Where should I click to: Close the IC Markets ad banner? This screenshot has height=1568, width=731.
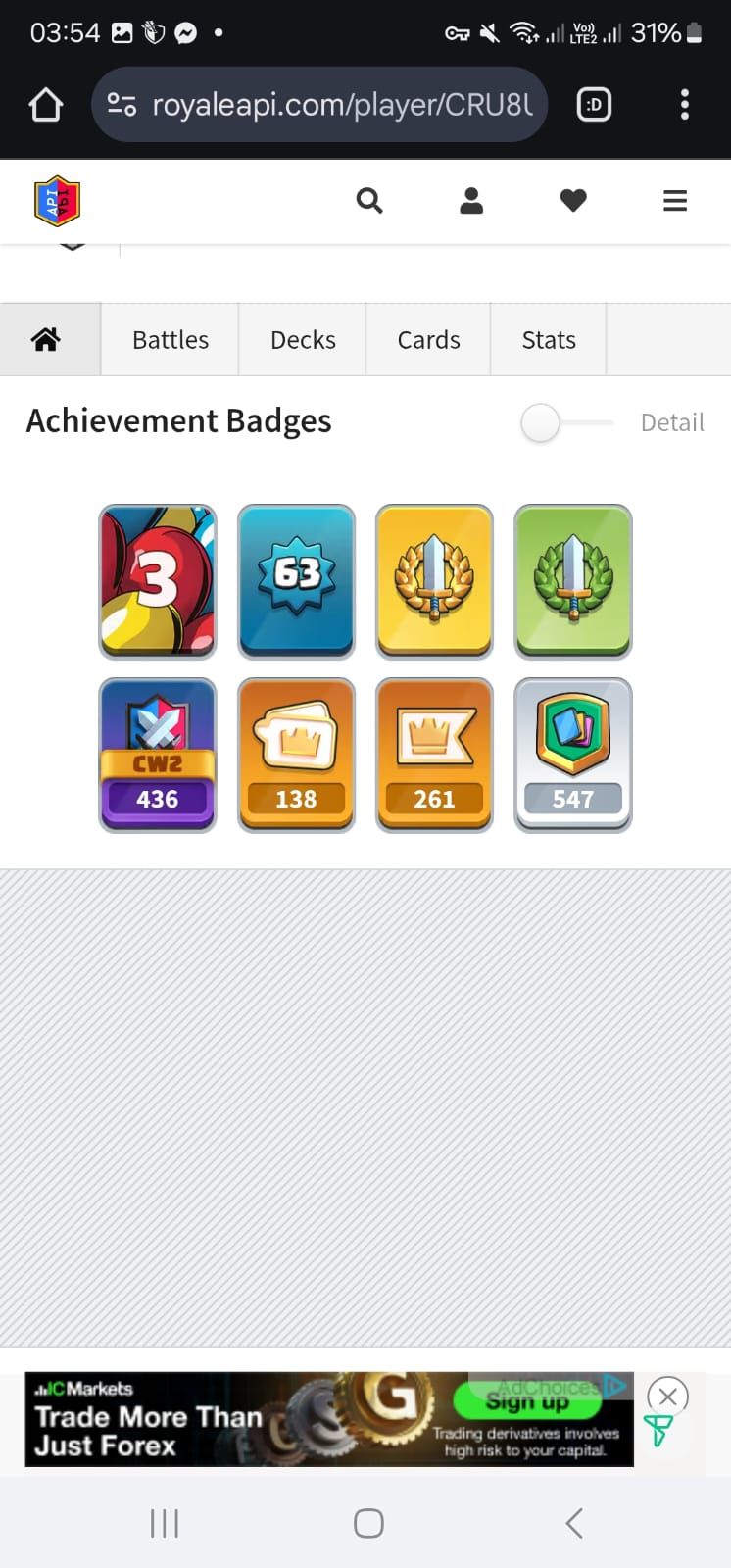(x=668, y=1396)
